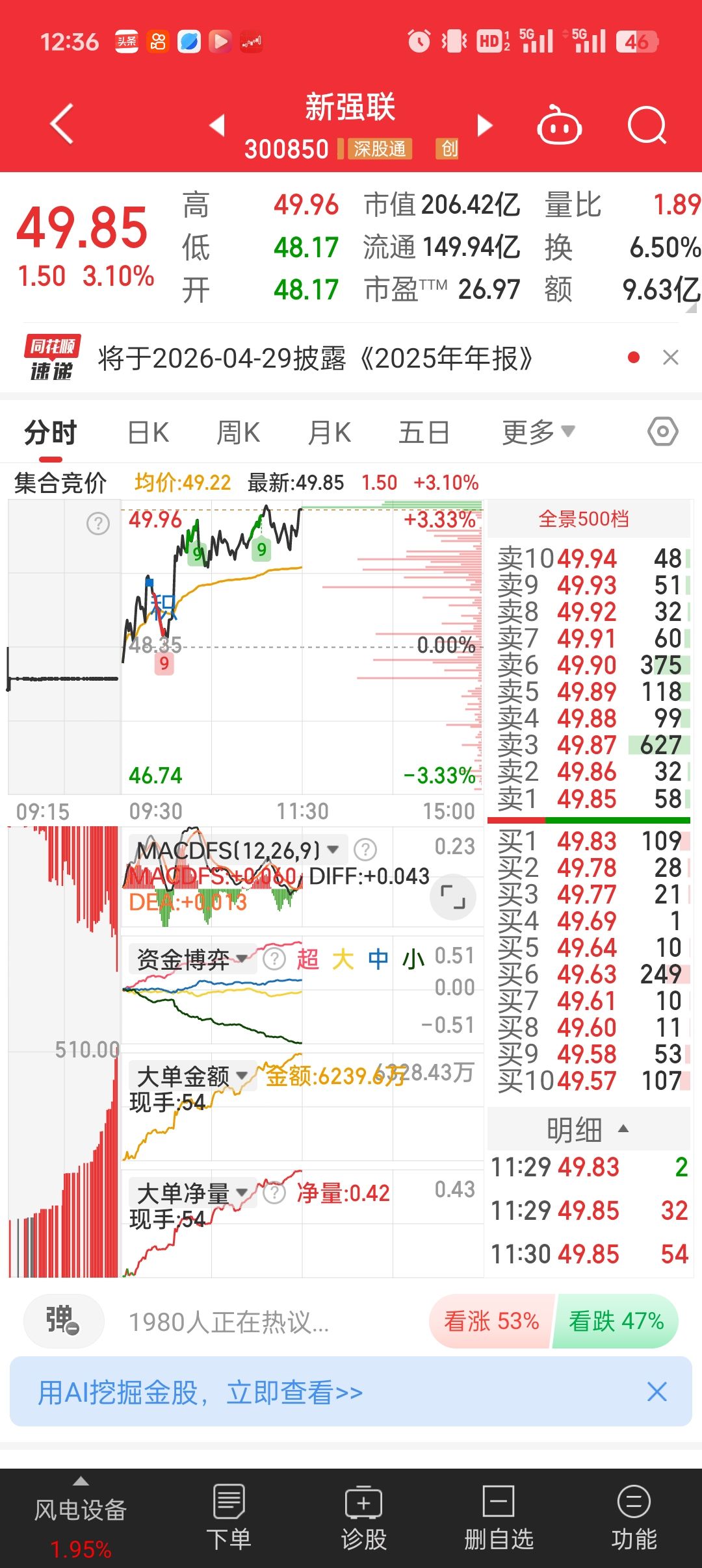Switch to the 日K chart tab

click(148, 433)
